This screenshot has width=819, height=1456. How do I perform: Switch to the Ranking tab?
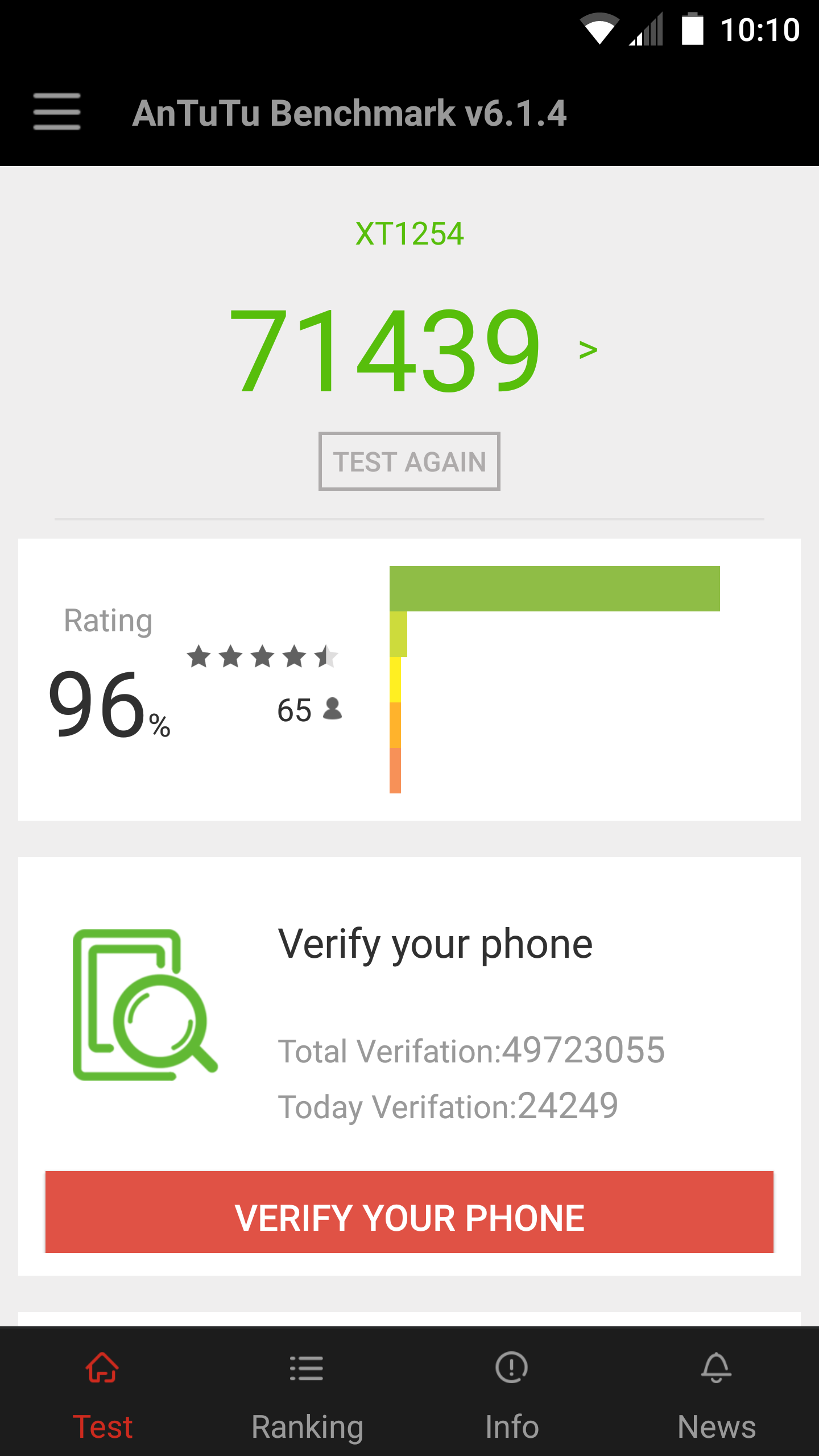tap(307, 1393)
